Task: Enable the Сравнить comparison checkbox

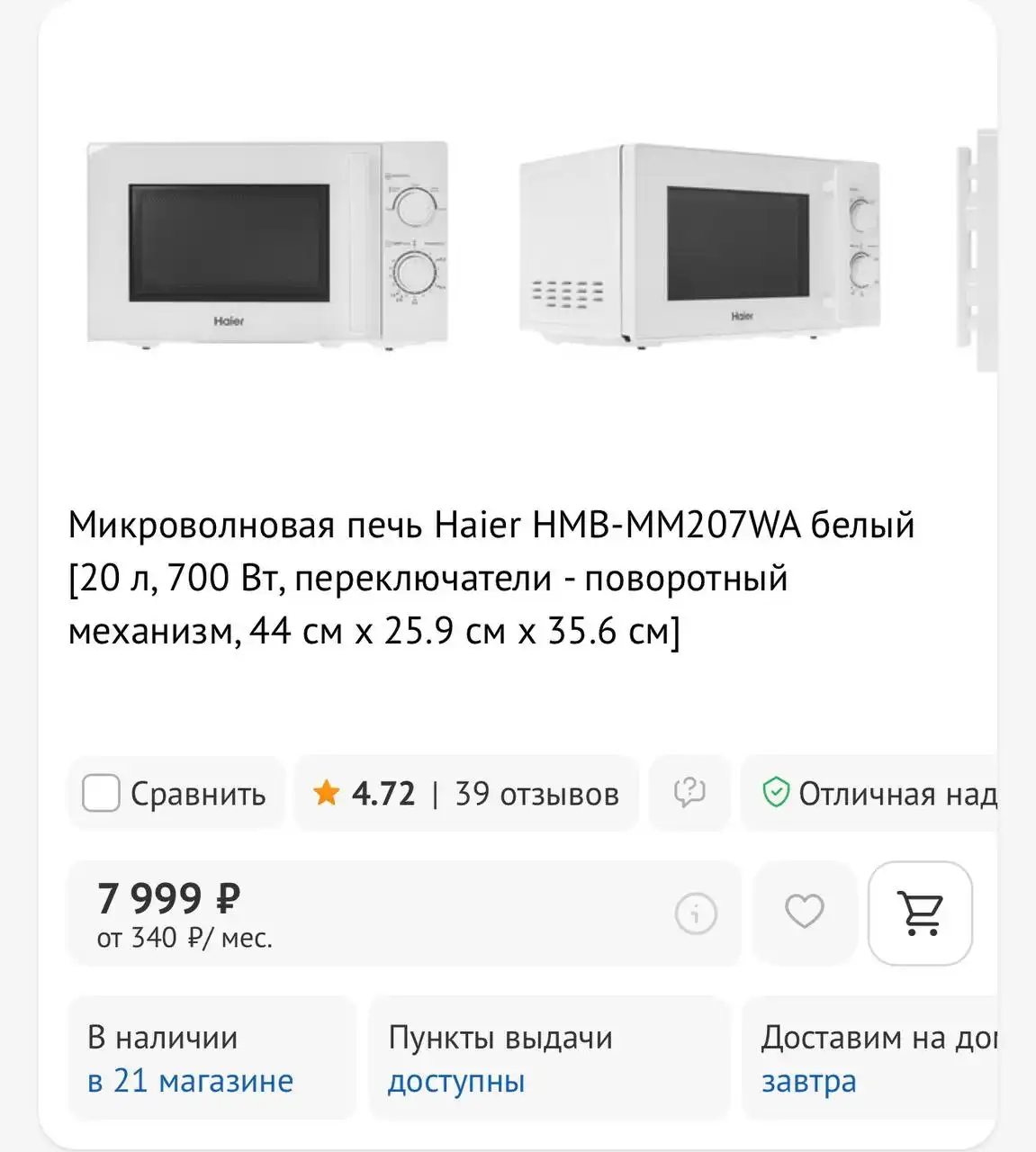Action: [102, 793]
